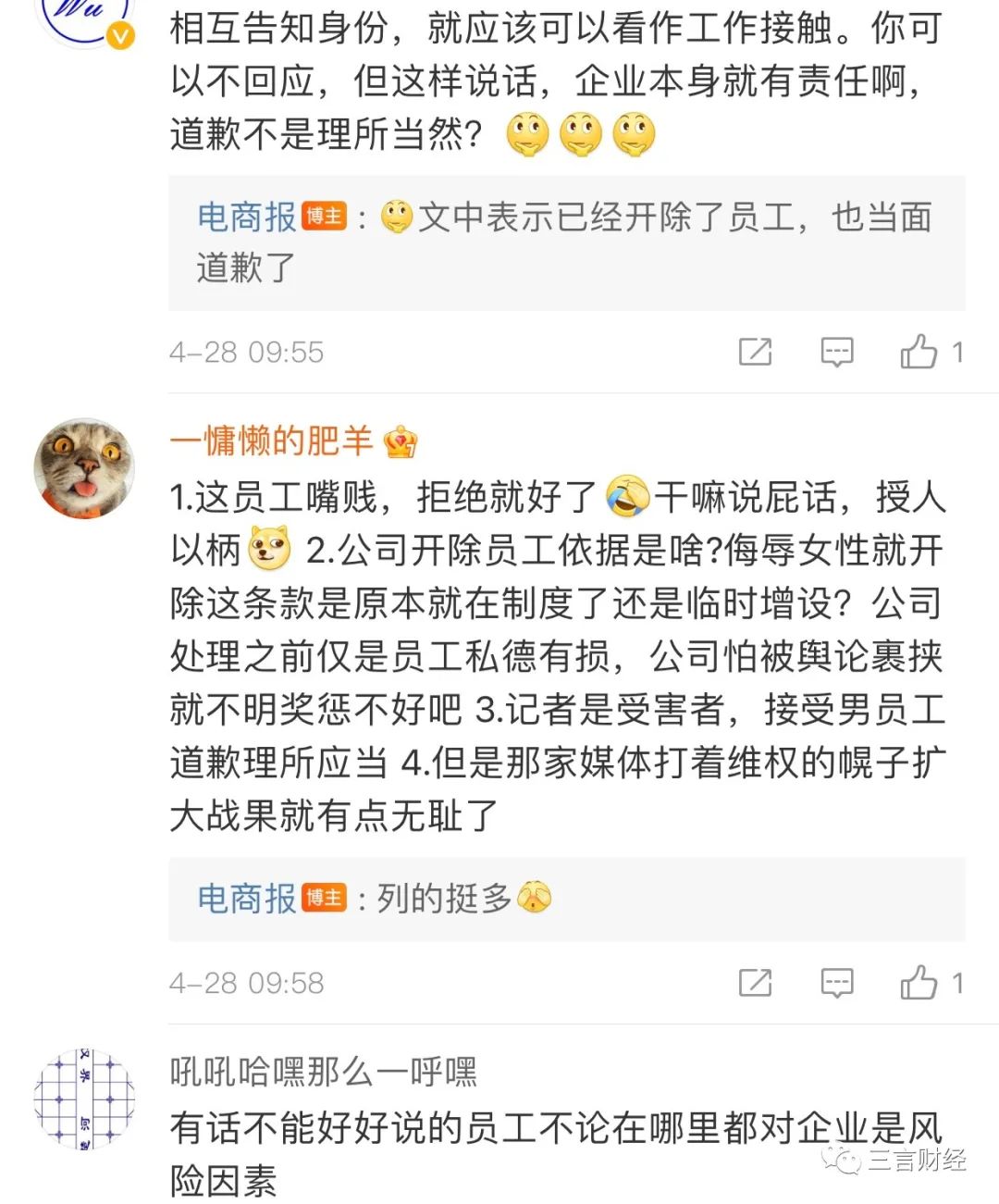The image size is (999, 1204).
Task: Open 吼吼哈嘿那么一呼嘿's avatar
Action: tap(84, 1099)
